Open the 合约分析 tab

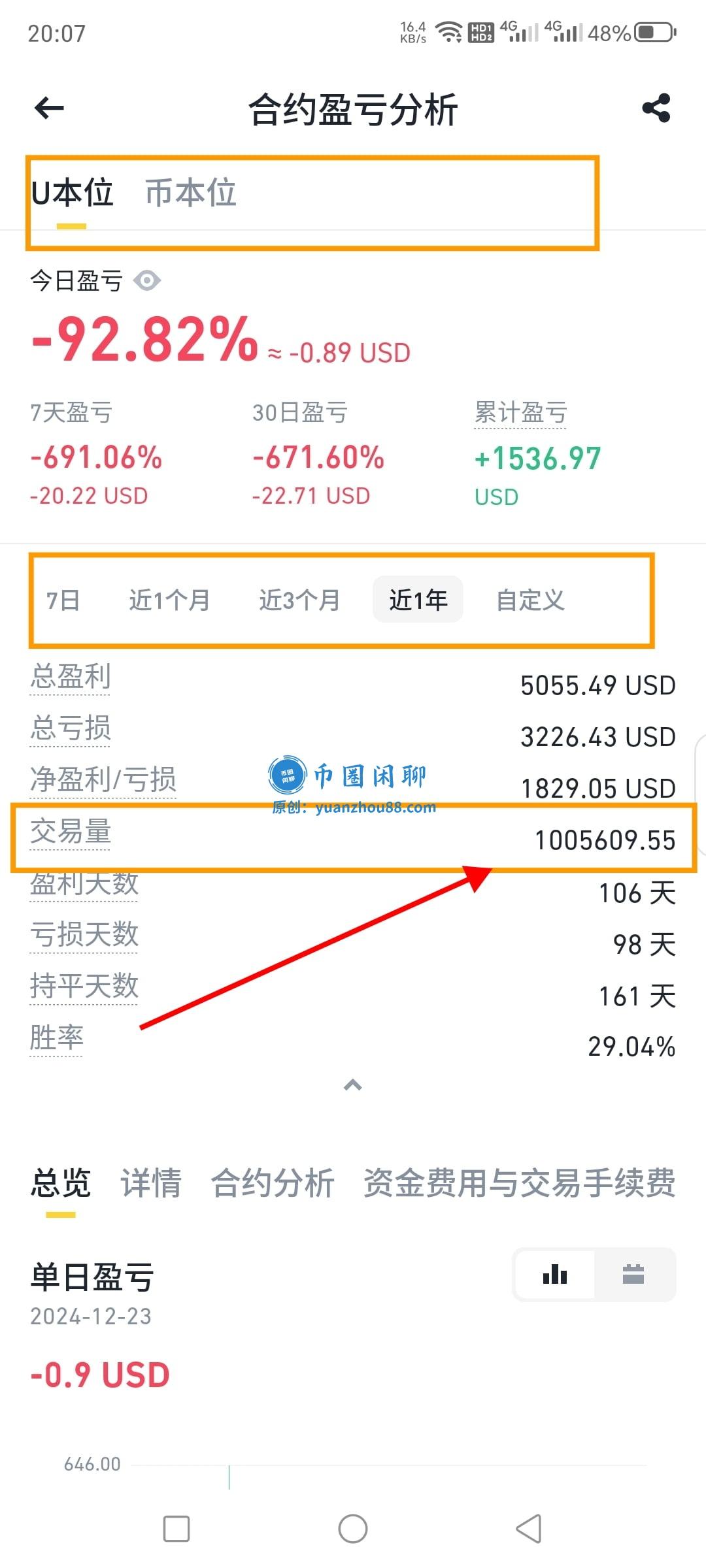coord(273,1183)
